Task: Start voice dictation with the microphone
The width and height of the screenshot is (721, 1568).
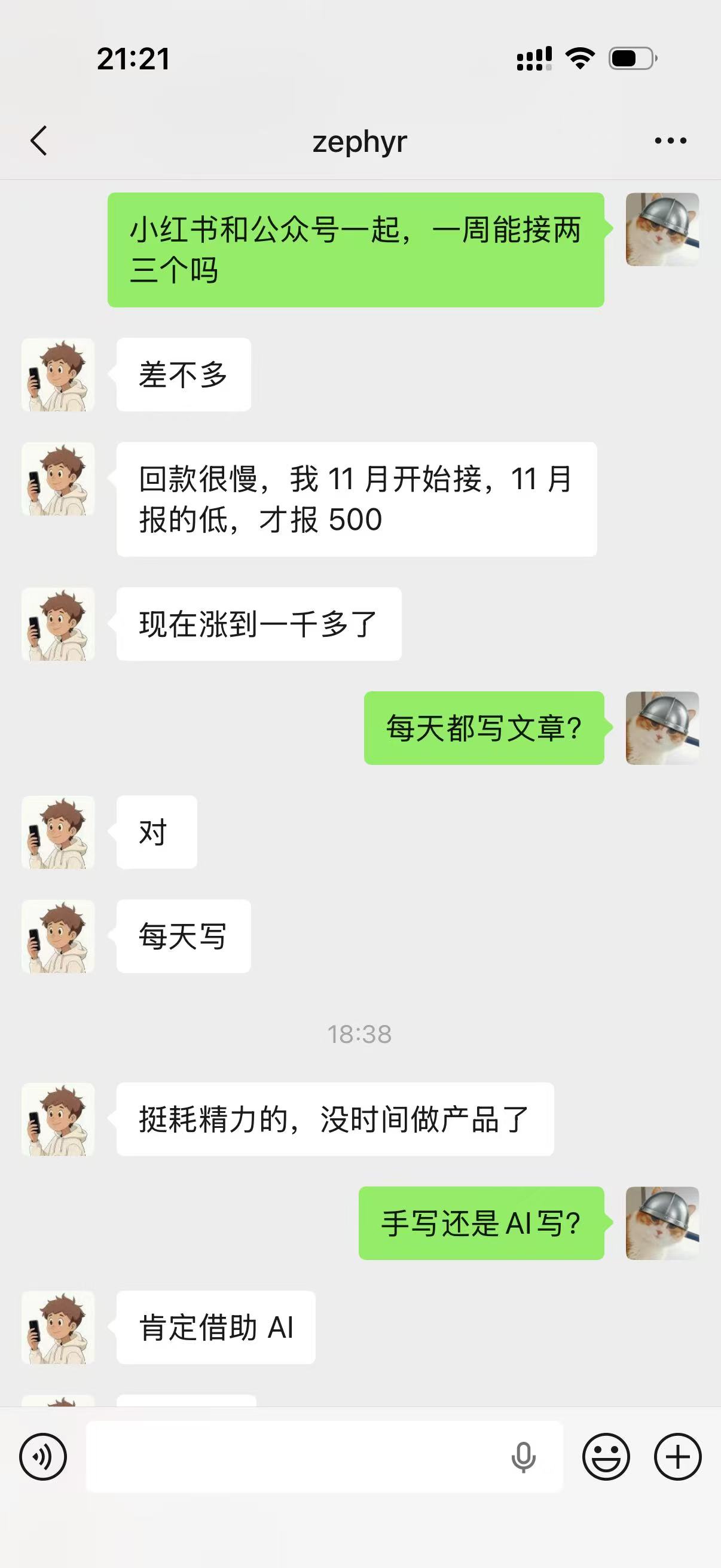Action: coord(523,1457)
